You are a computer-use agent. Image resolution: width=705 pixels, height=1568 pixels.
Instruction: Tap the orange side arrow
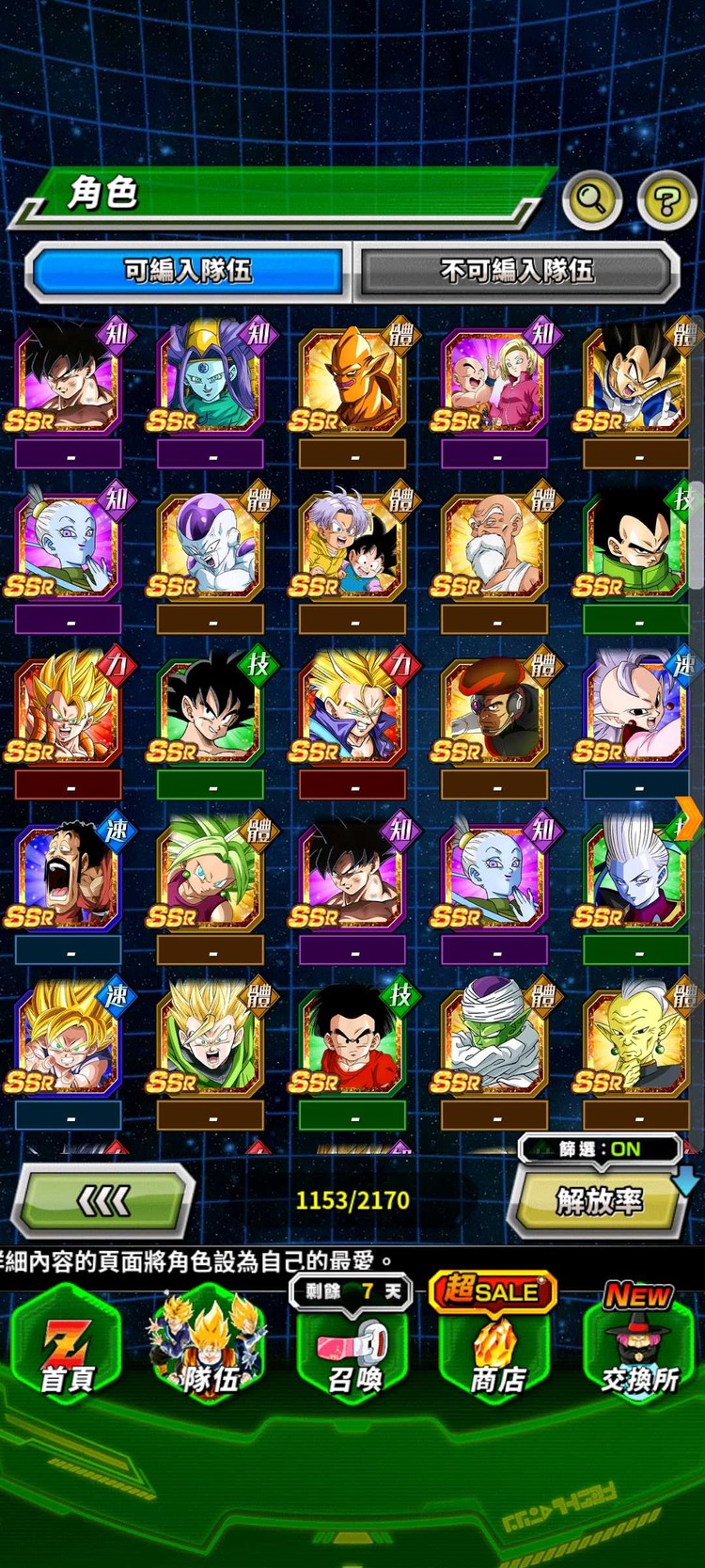689,816
